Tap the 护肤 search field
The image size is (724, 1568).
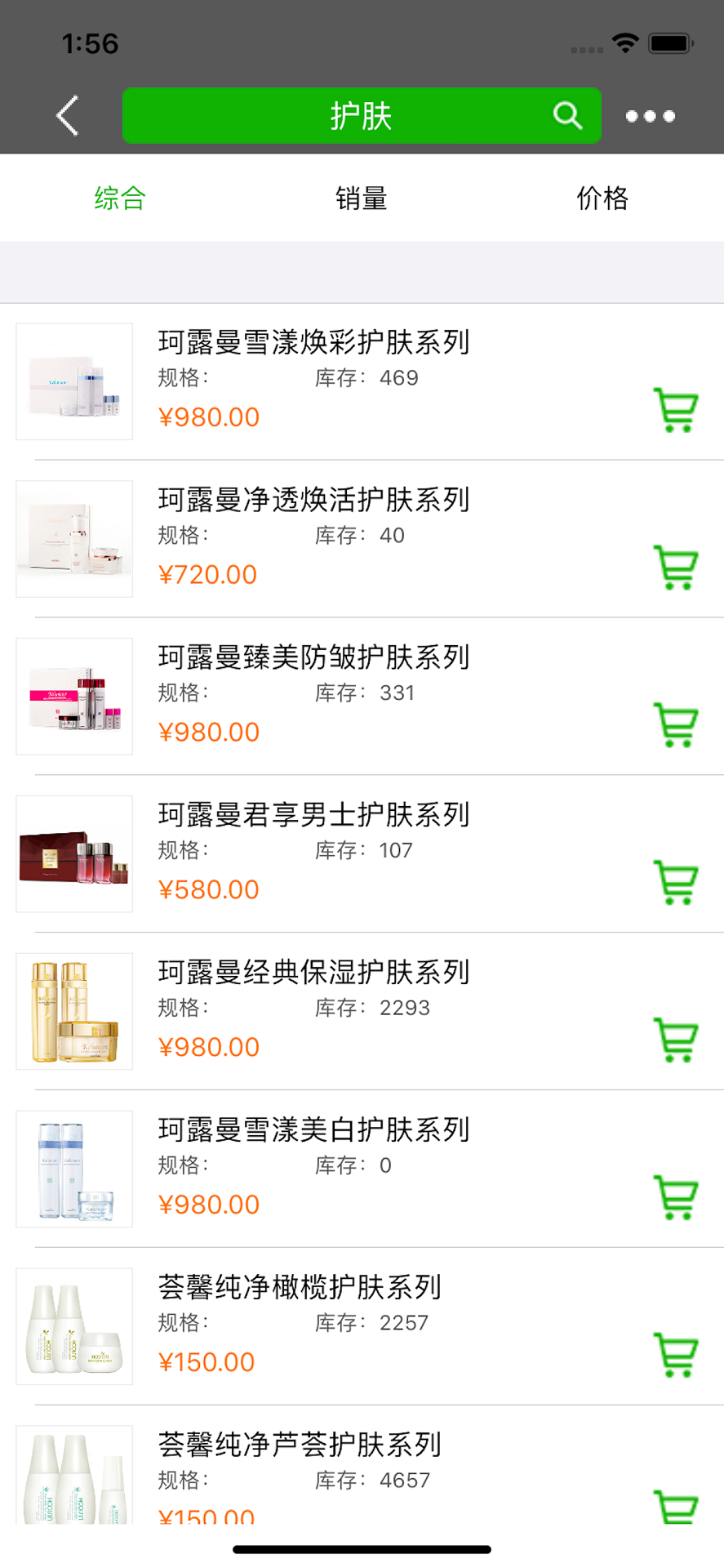[x=361, y=116]
